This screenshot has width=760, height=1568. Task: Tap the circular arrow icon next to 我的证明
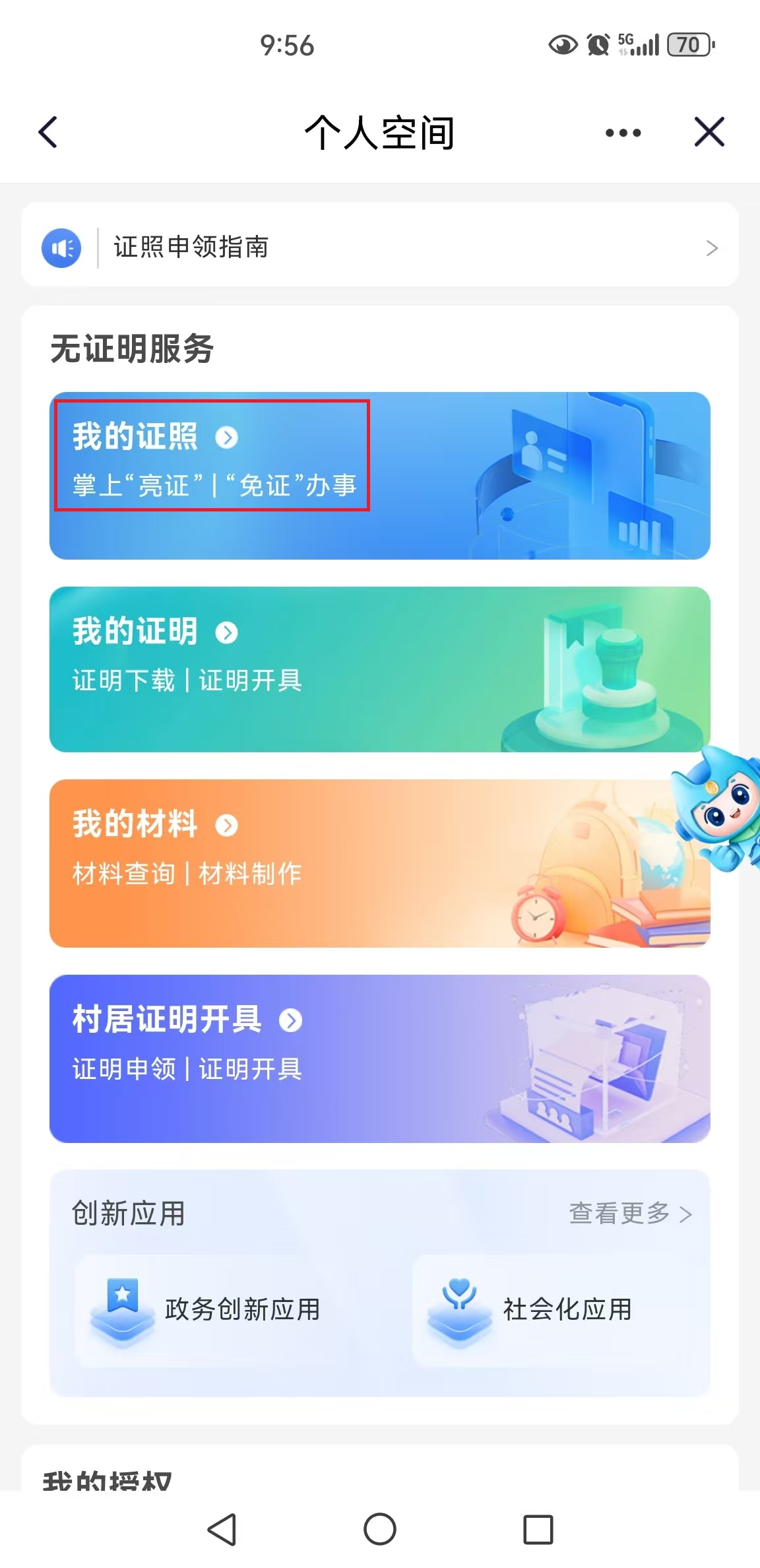(228, 633)
